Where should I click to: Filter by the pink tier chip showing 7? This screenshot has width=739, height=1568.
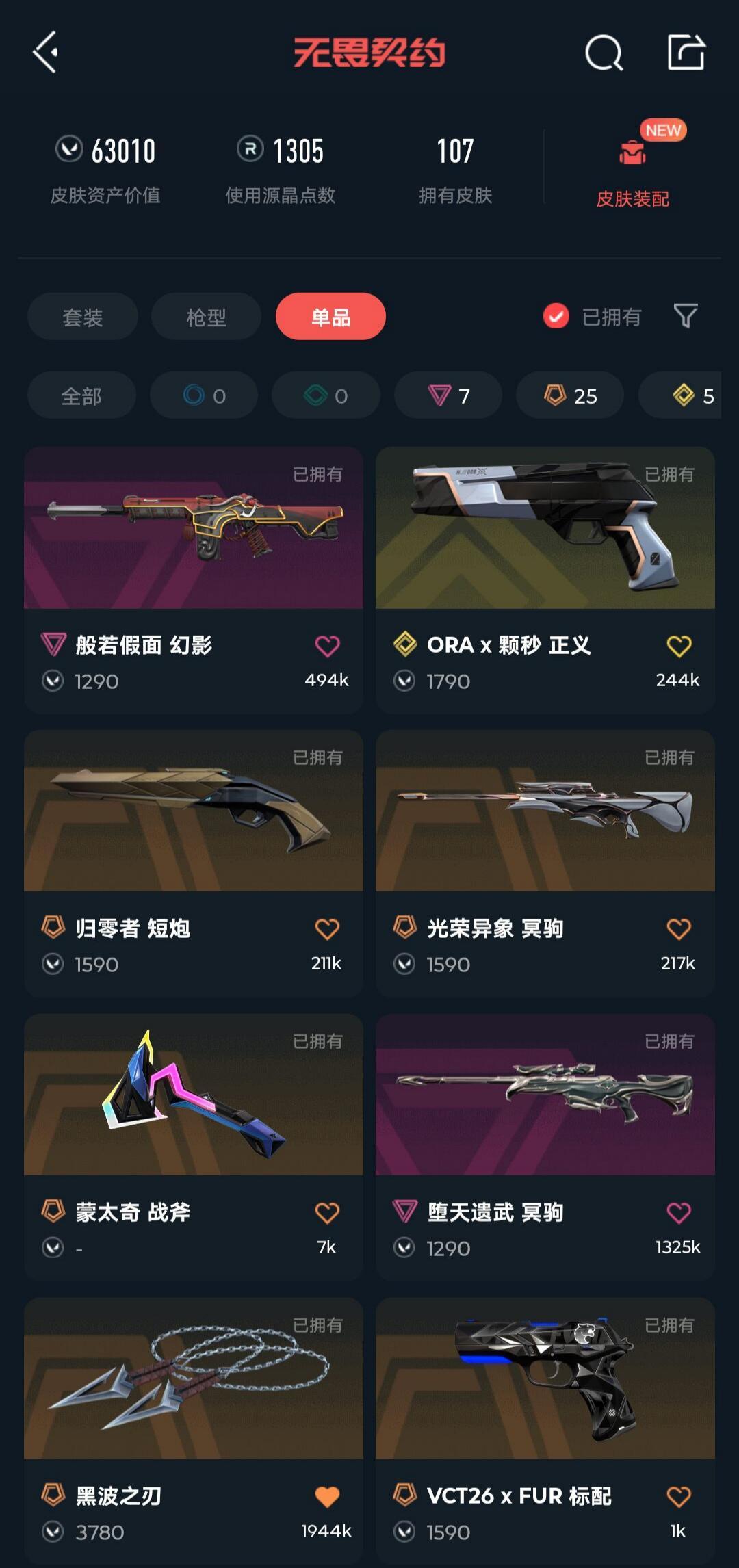(448, 395)
